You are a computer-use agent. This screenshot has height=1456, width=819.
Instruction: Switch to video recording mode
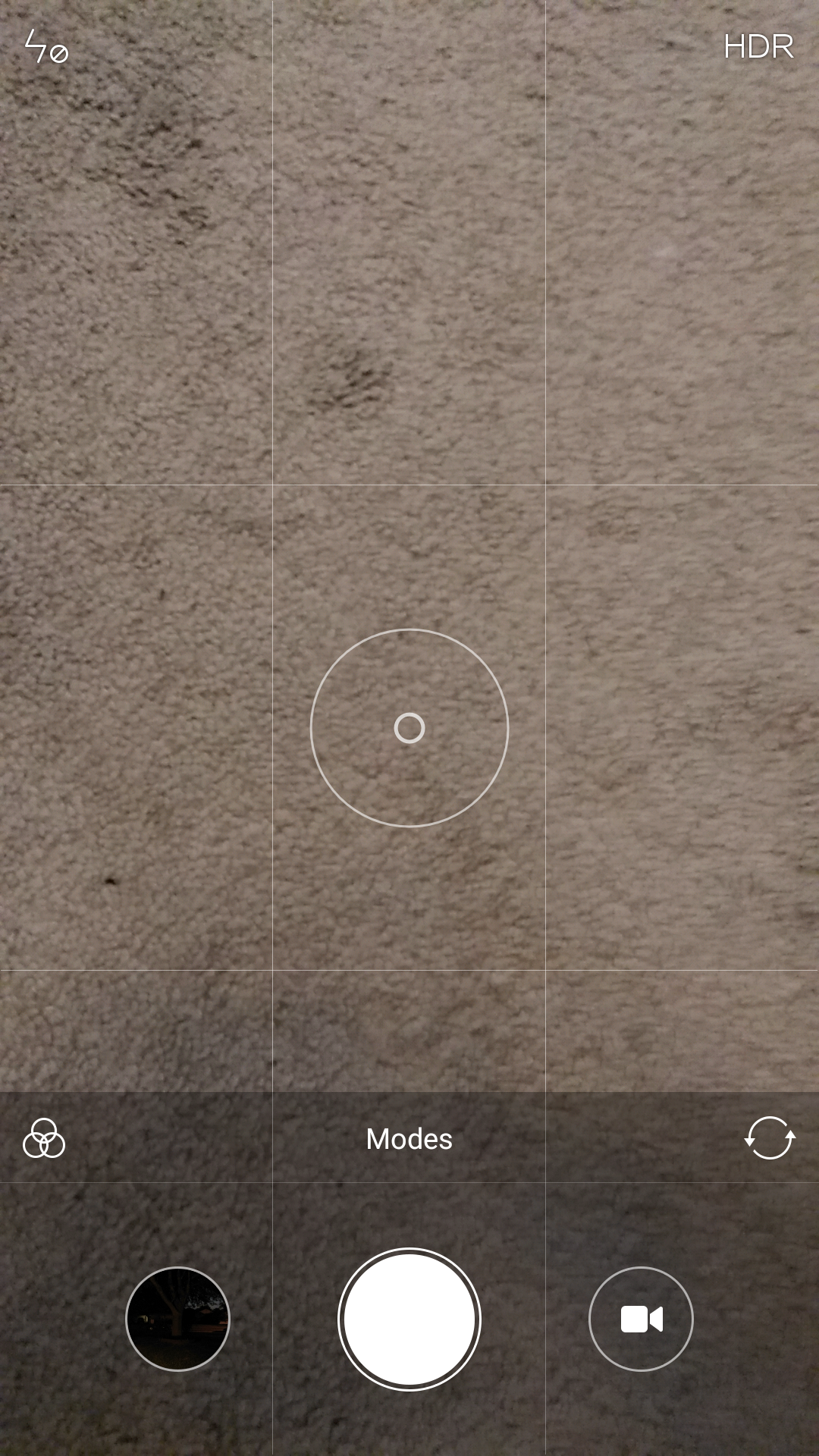point(641,1319)
